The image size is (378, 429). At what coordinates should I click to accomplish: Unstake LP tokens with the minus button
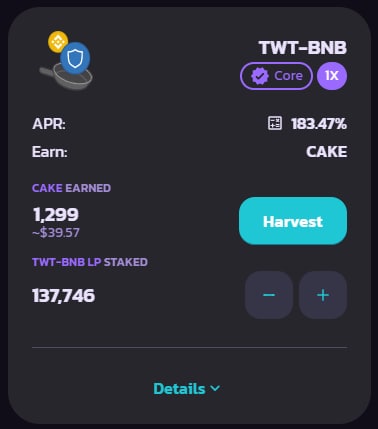pos(269,295)
